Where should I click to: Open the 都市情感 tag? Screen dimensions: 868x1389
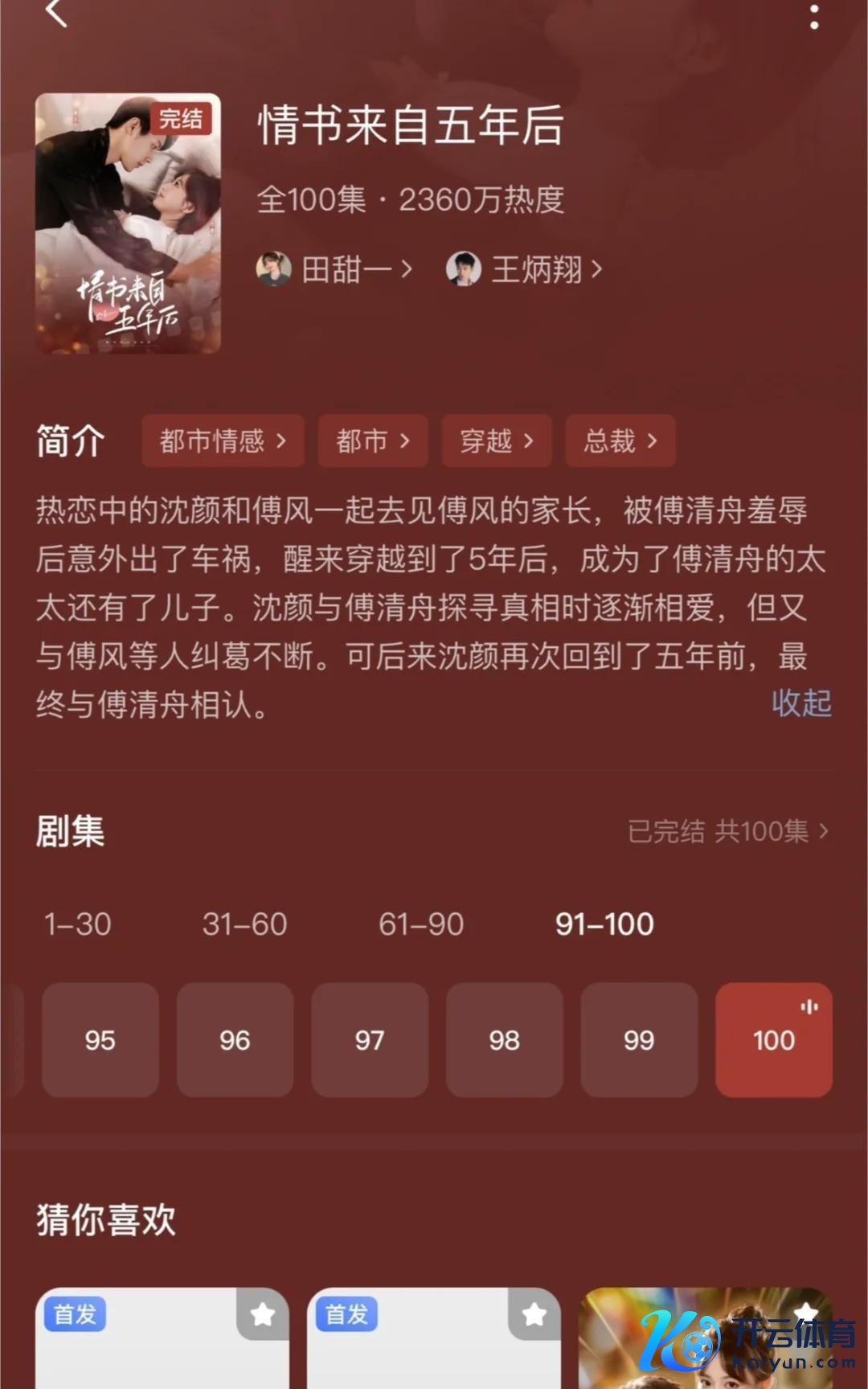tap(223, 440)
